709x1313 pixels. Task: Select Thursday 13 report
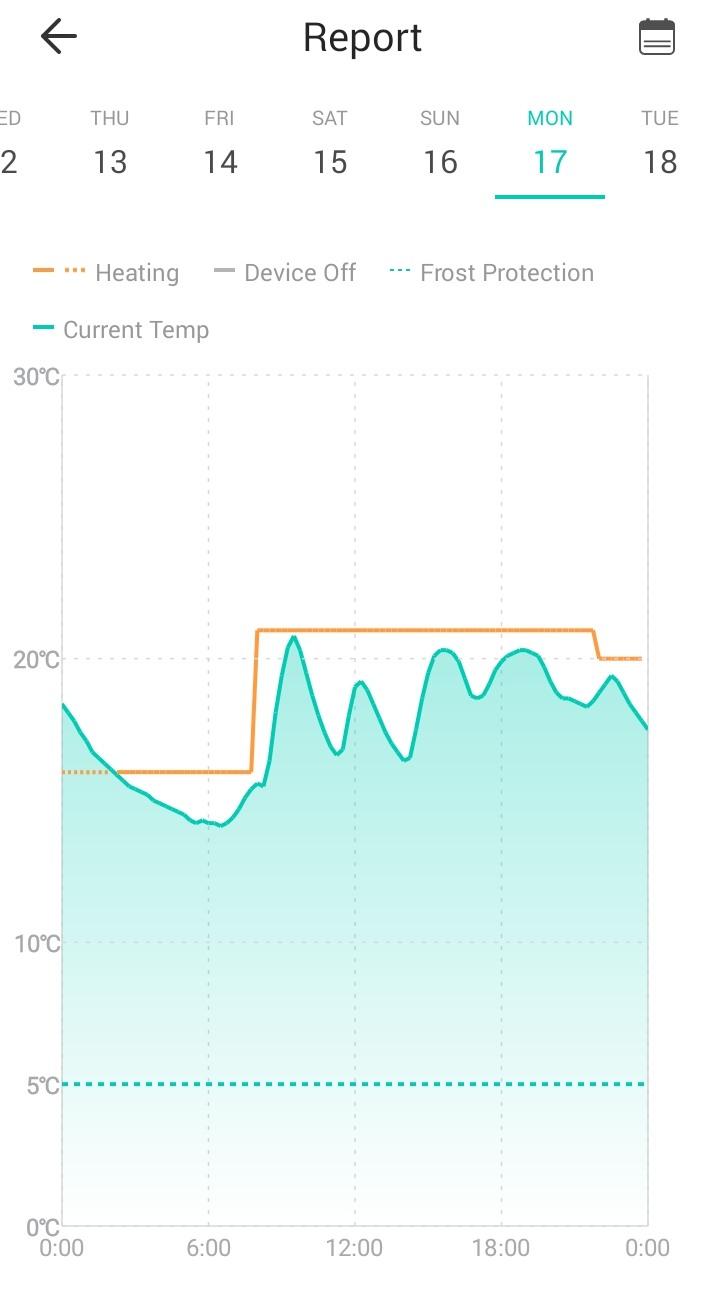tap(110, 143)
